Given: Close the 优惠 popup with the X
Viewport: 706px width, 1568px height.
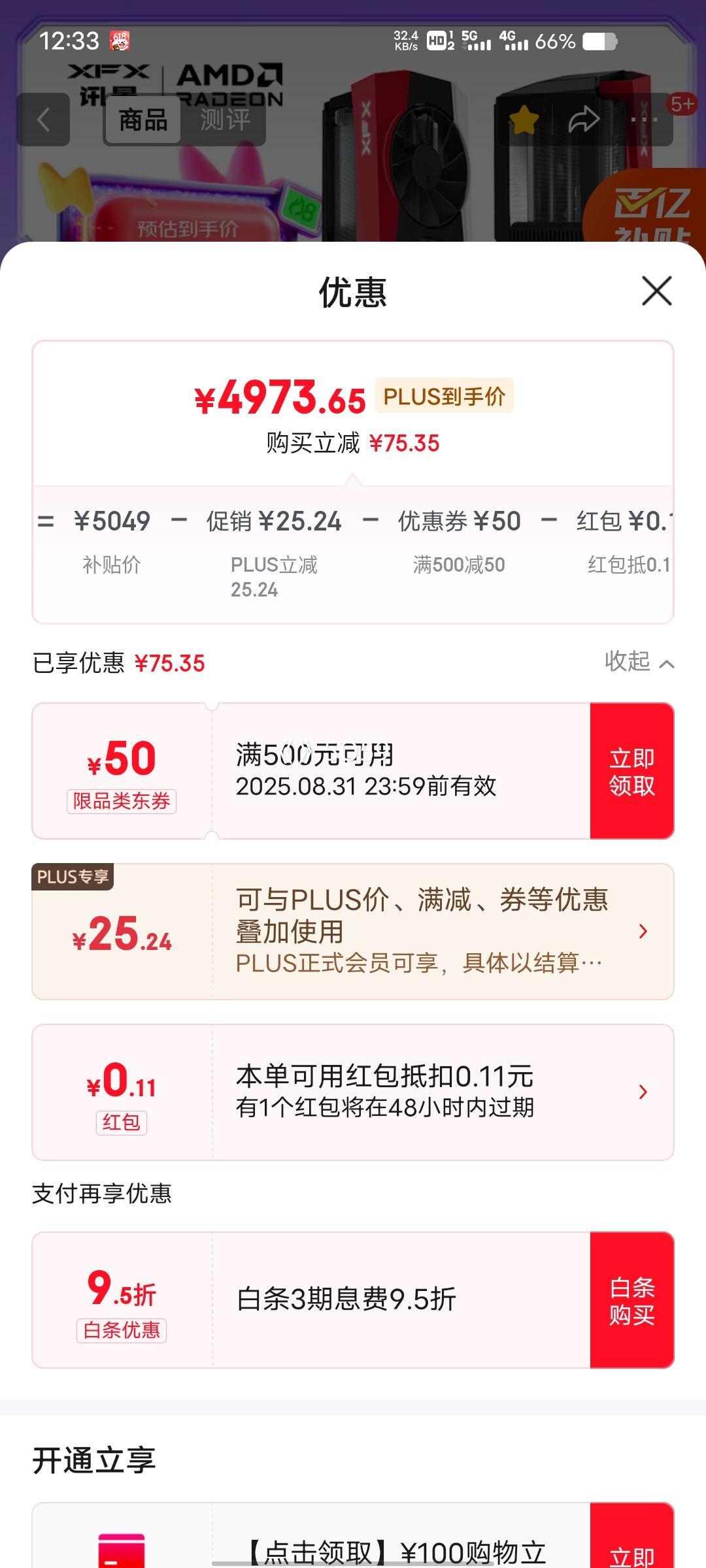Looking at the screenshot, I should click(x=657, y=291).
